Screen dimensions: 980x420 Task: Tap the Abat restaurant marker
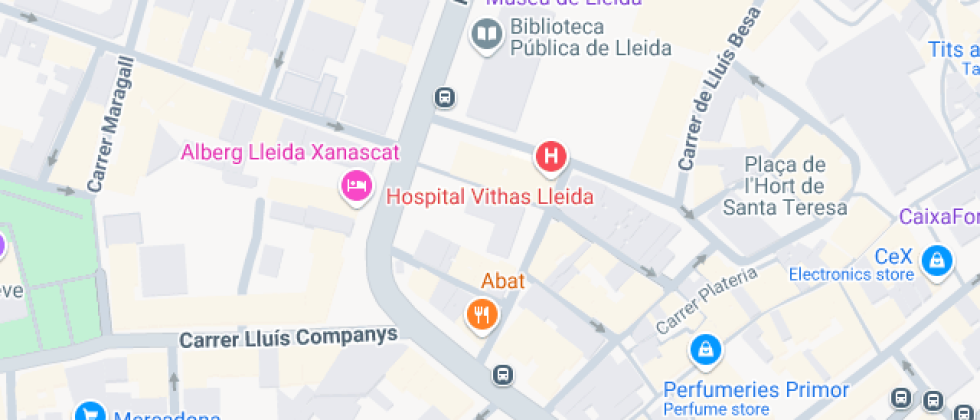point(483,314)
